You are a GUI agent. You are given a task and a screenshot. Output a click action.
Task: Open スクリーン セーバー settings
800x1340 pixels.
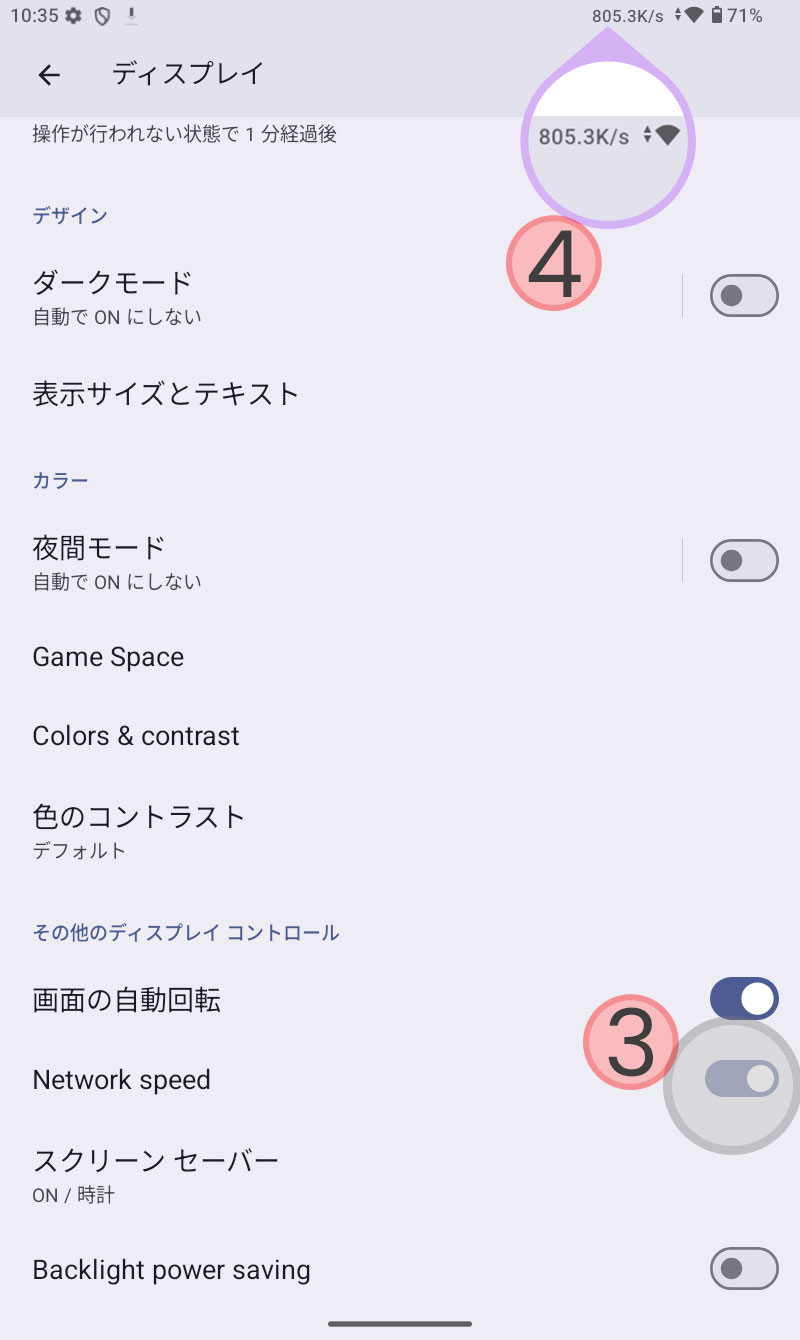pyautogui.click(x=400, y=1175)
